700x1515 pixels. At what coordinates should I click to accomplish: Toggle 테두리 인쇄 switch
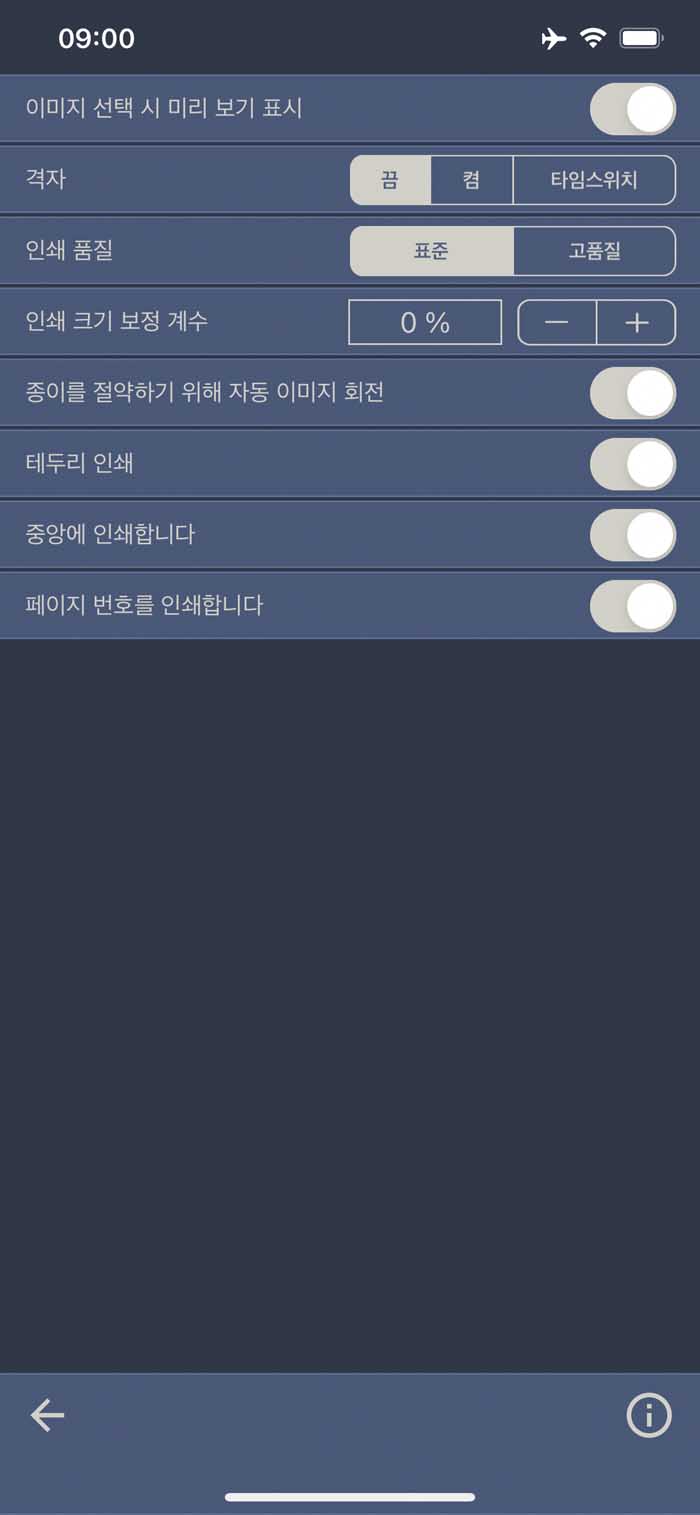click(633, 464)
